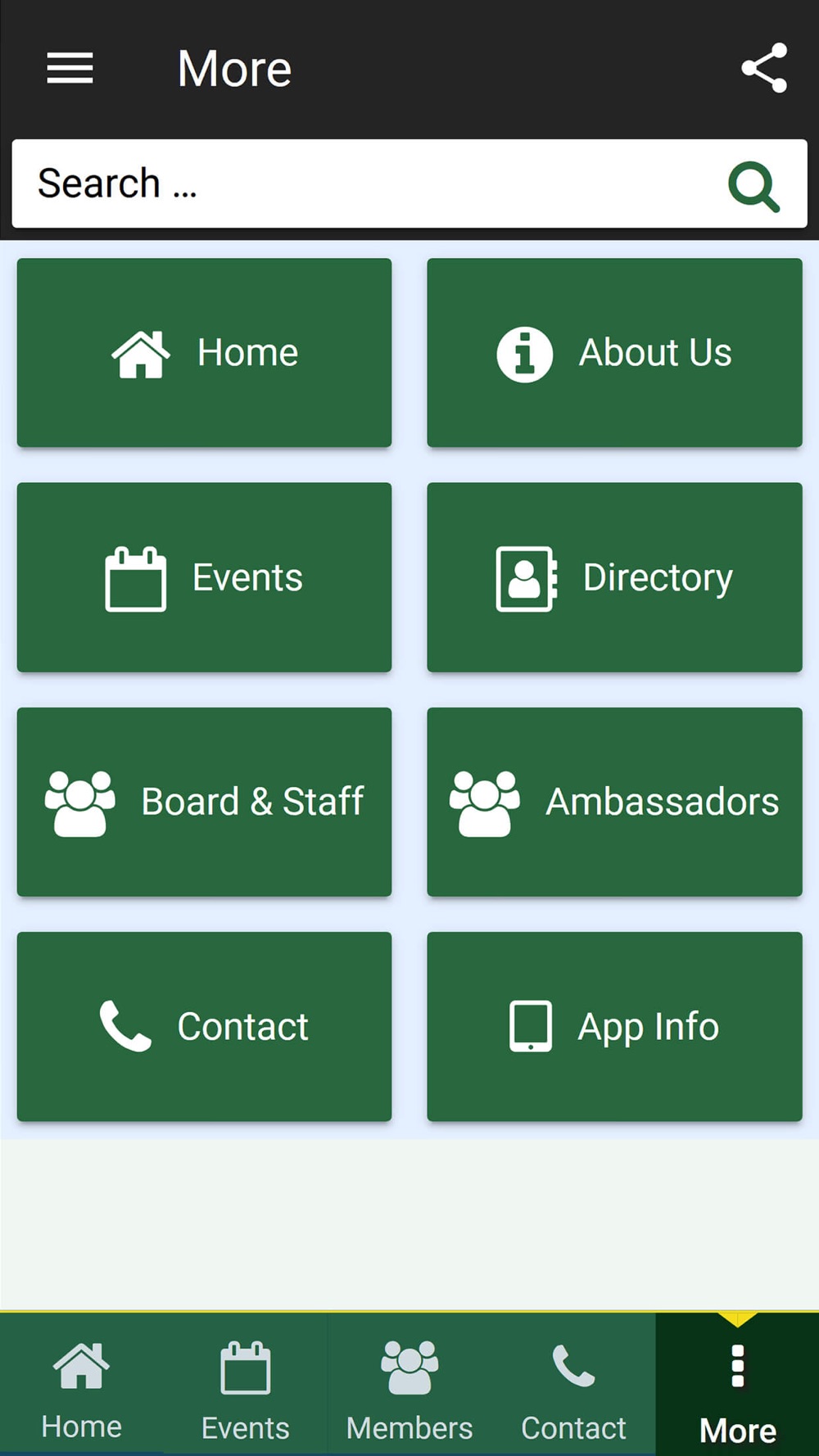Open the Contact tile in grid

(204, 1026)
